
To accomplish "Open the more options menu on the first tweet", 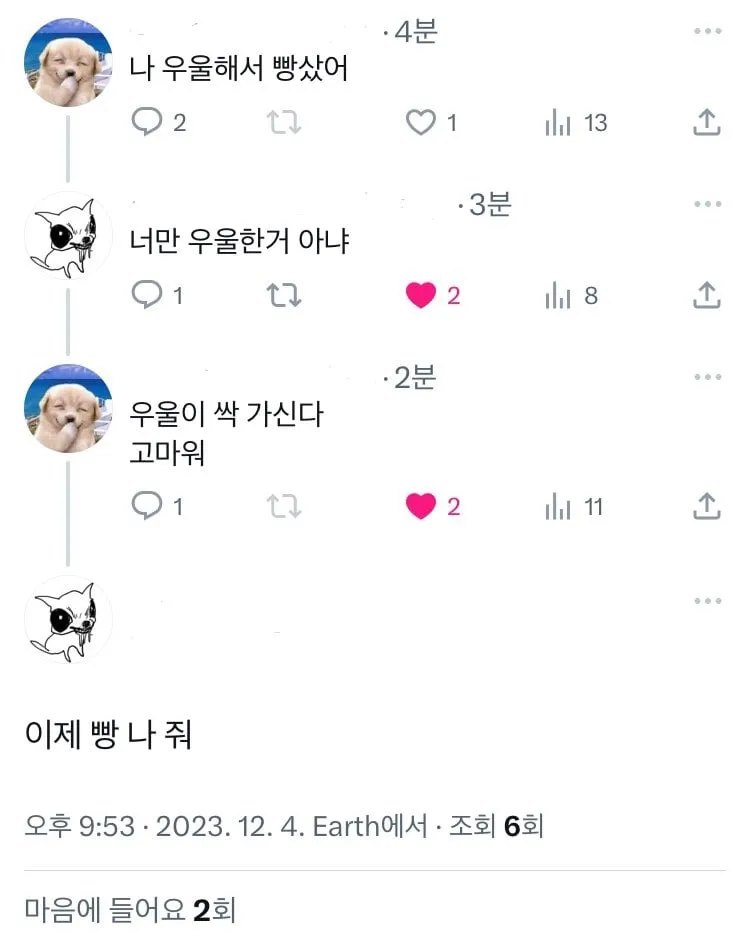I will (x=706, y=33).
